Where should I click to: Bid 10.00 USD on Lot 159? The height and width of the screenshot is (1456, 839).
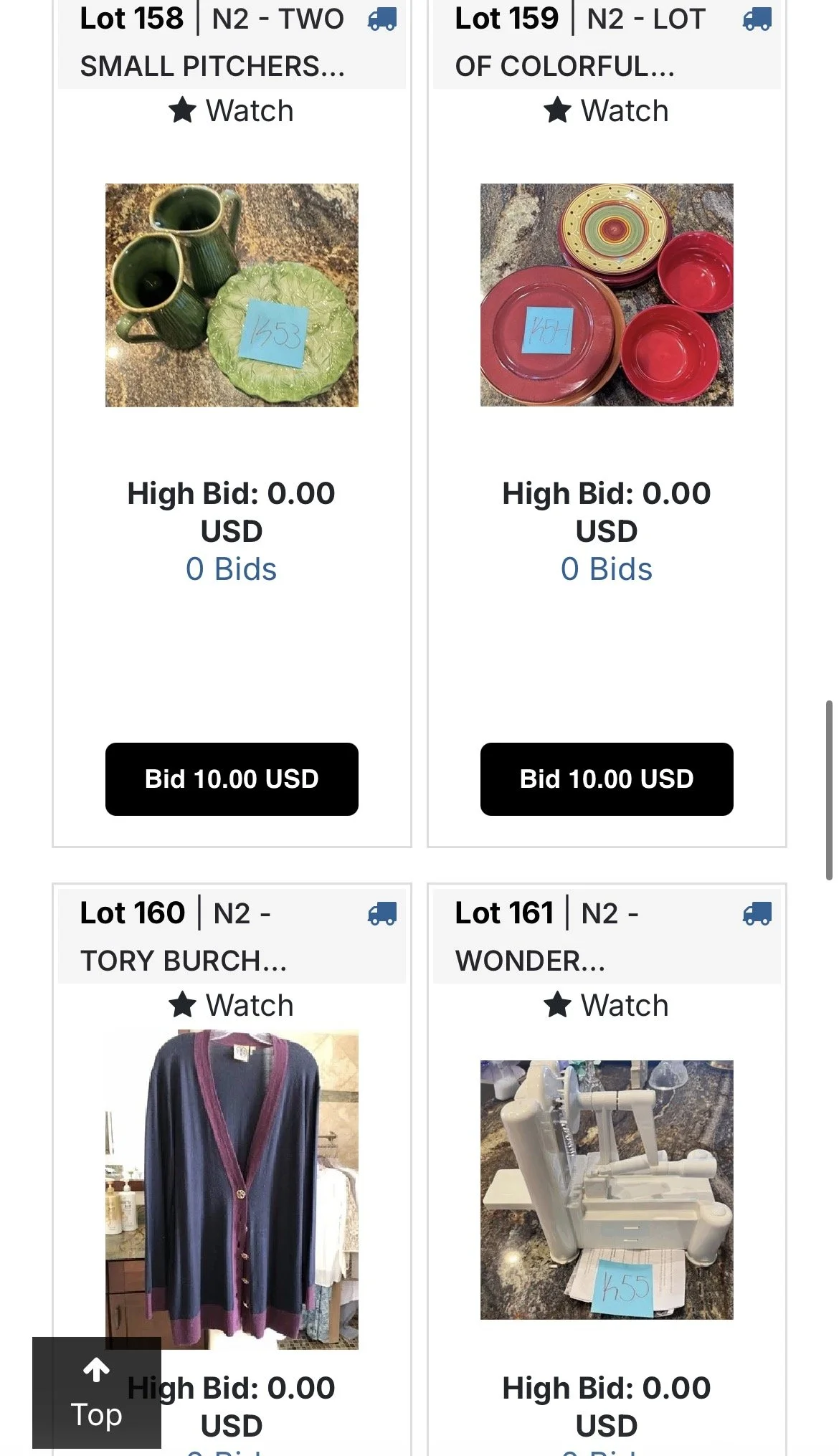[x=607, y=779]
